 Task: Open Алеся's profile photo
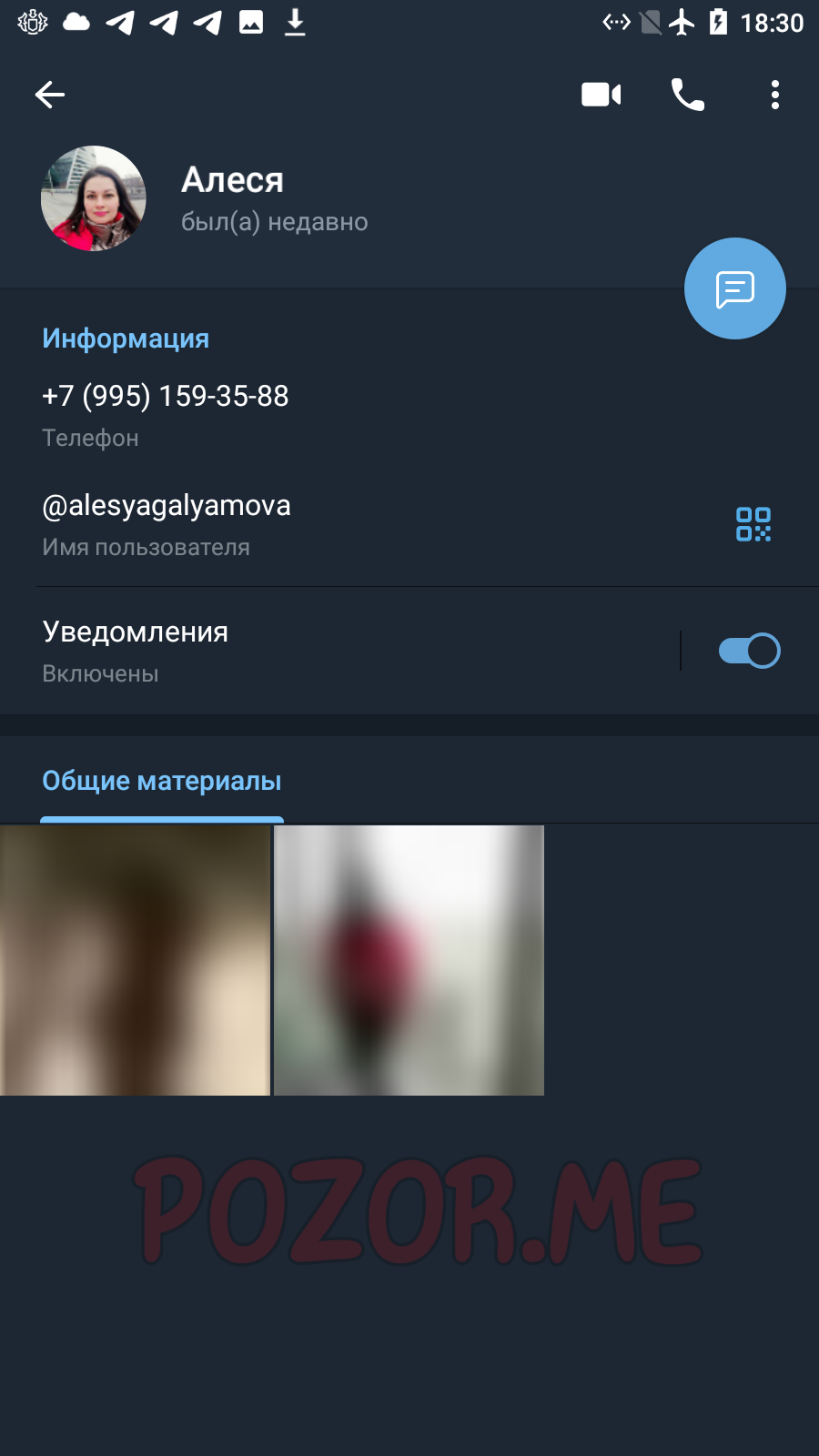click(x=94, y=198)
